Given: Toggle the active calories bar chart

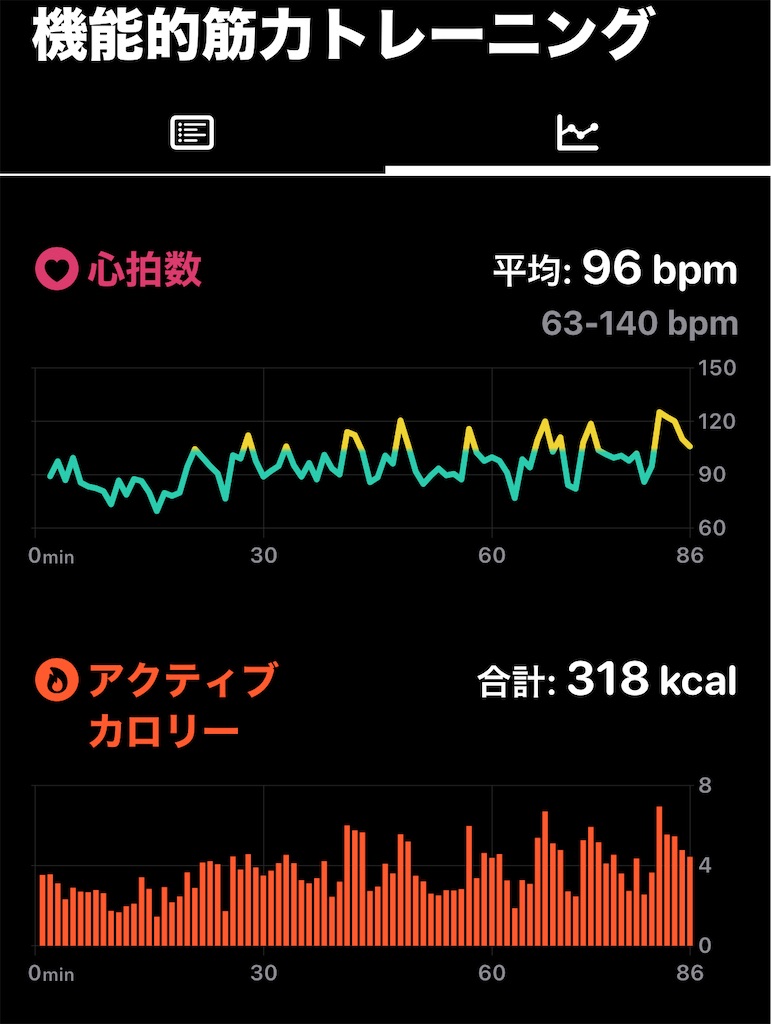Looking at the screenshot, I should click(360, 870).
